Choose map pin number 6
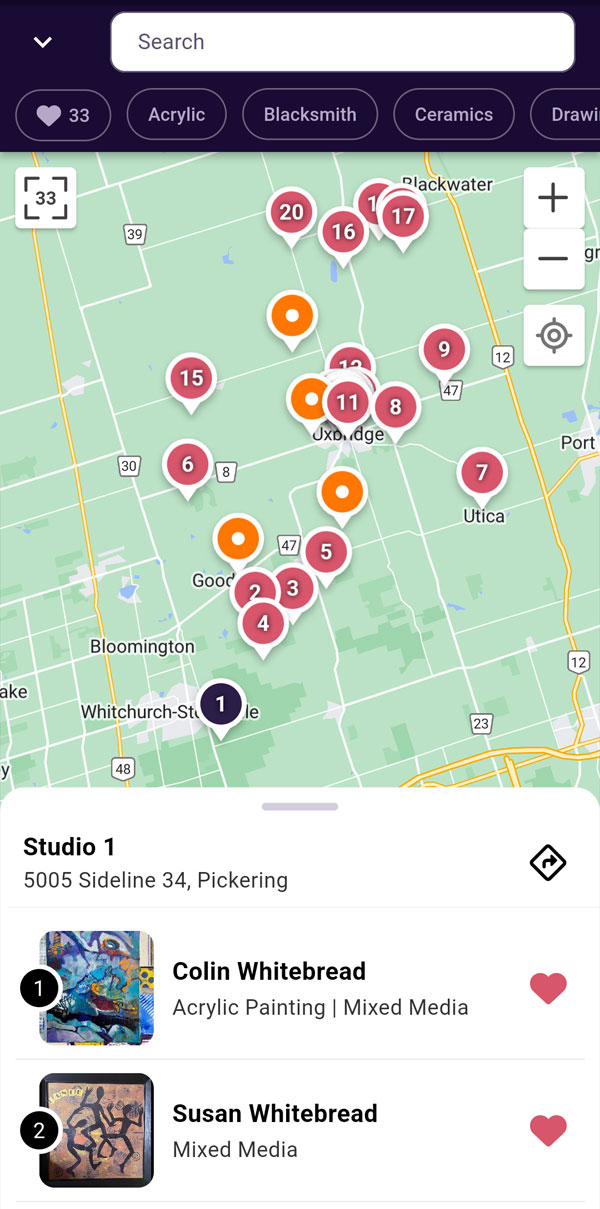The height and width of the screenshot is (1209, 600). [x=187, y=464]
